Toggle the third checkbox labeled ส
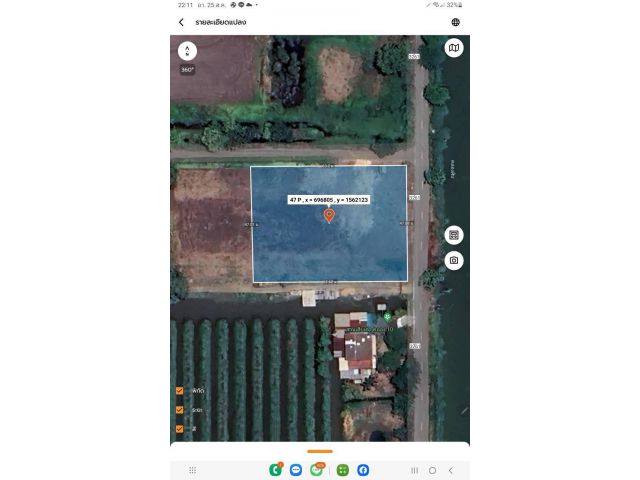640x480 pixels. 180,428
